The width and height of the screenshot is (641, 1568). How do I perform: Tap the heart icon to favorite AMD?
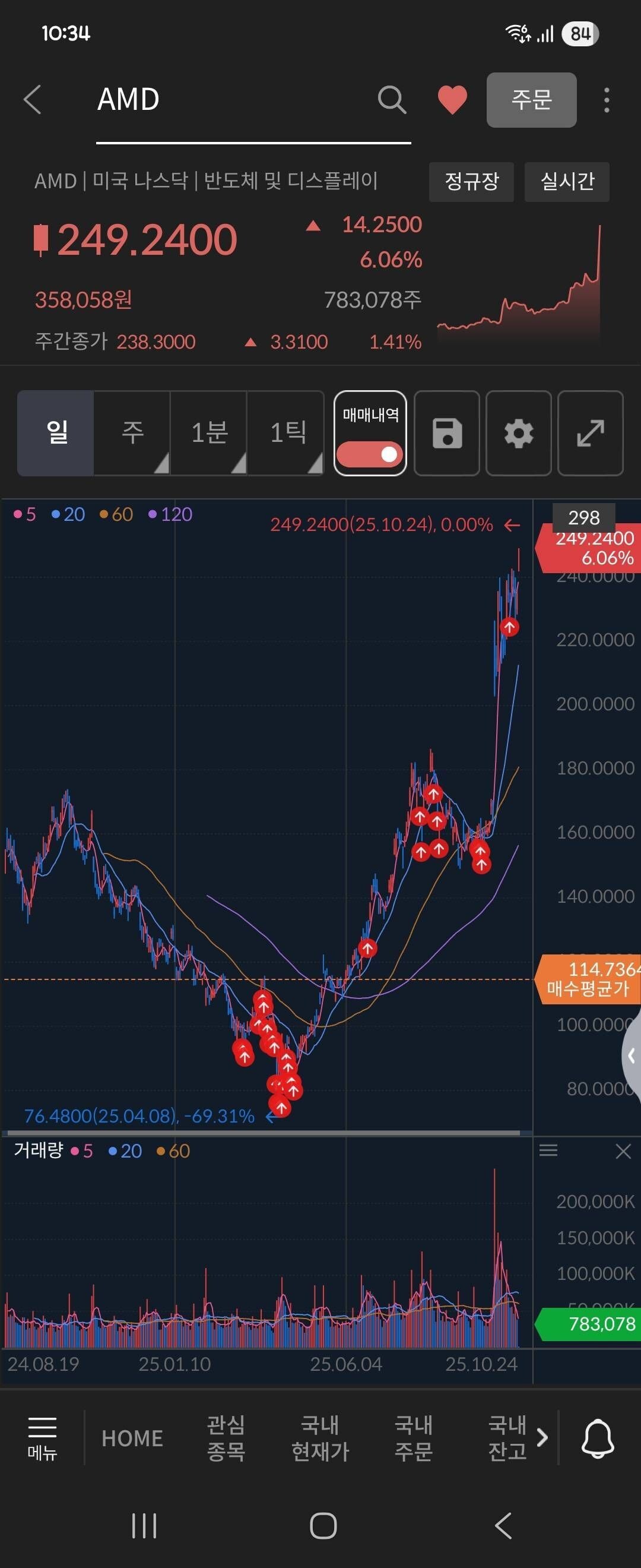click(452, 100)
